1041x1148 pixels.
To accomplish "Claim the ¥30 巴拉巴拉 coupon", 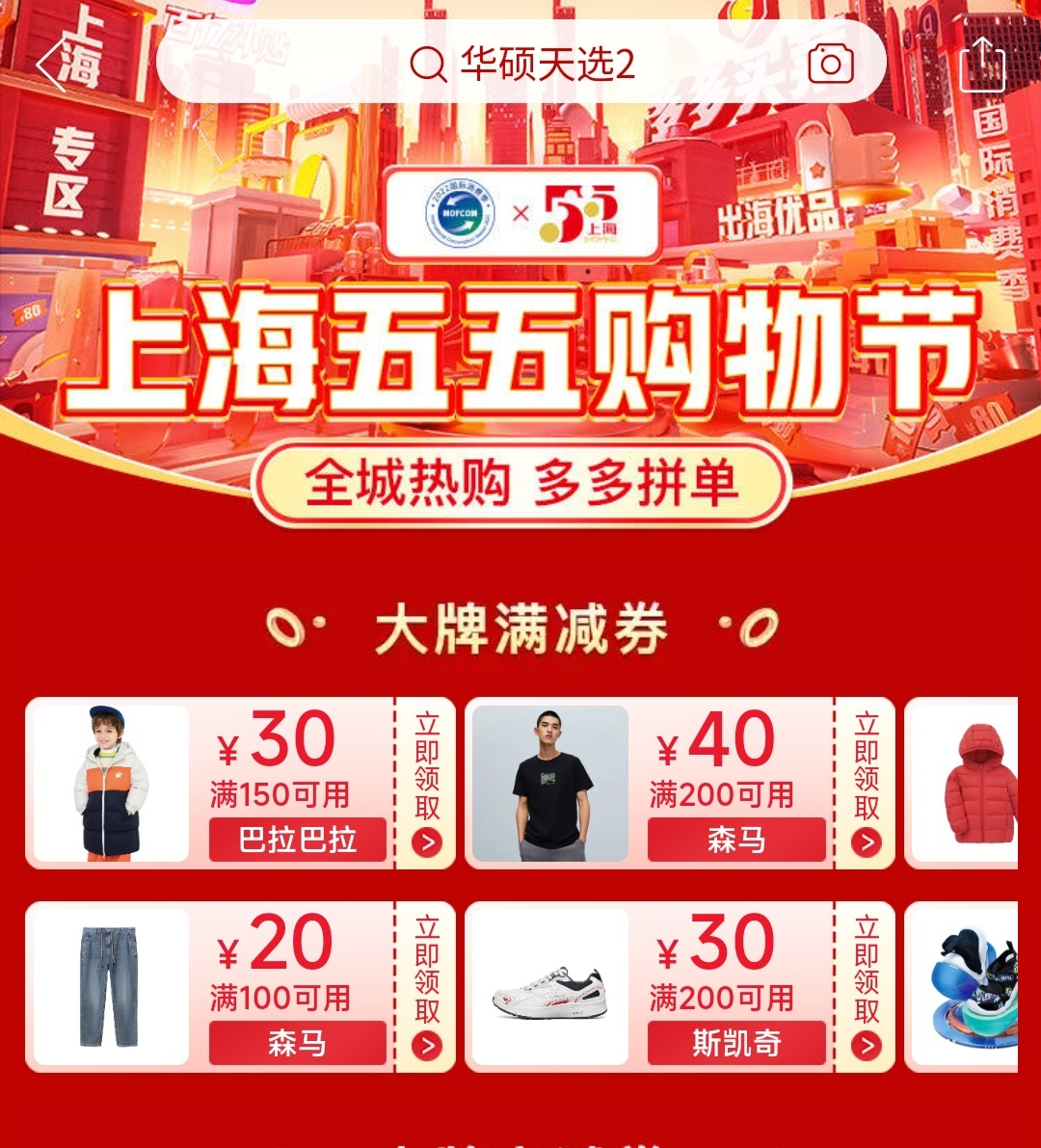I will [x=426, y=783].
